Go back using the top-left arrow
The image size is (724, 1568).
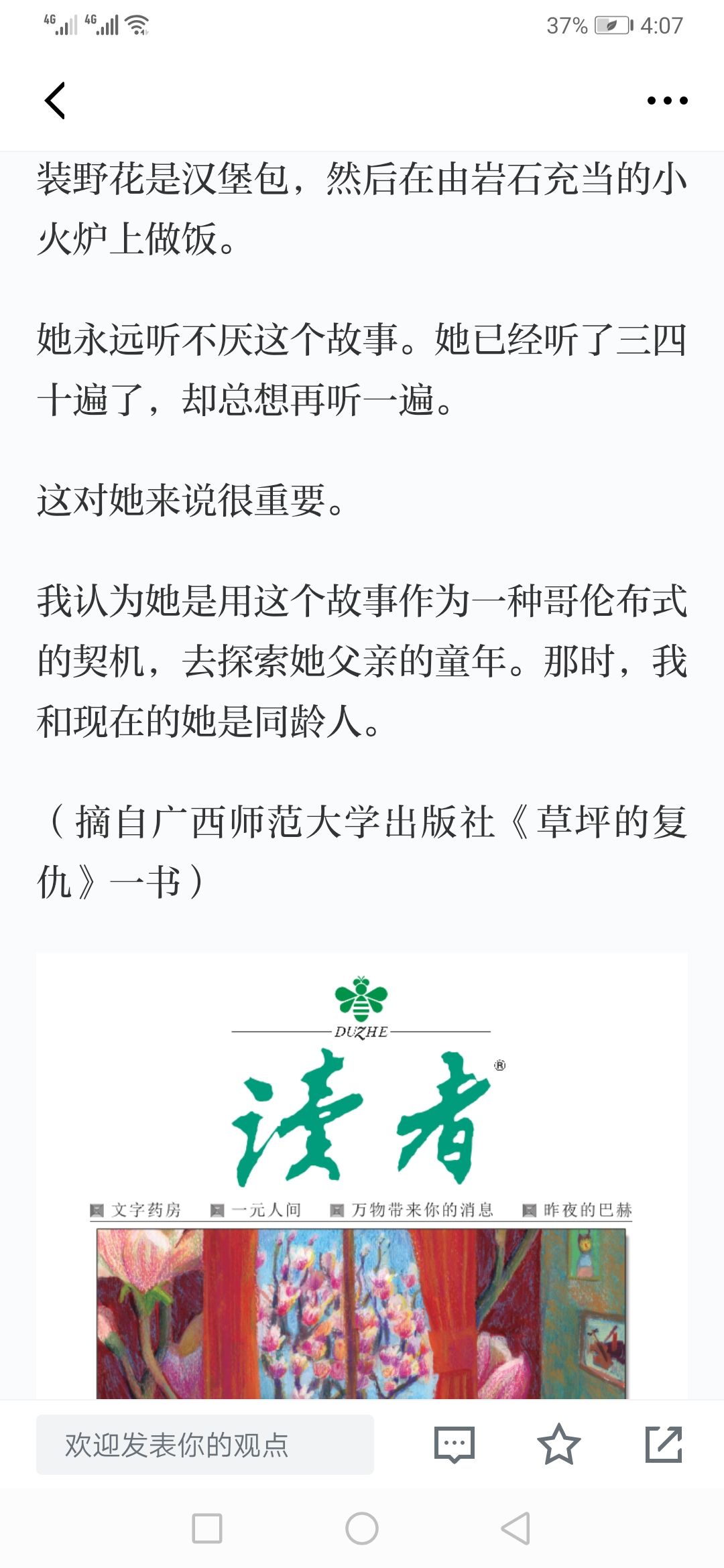coord(55,101)
